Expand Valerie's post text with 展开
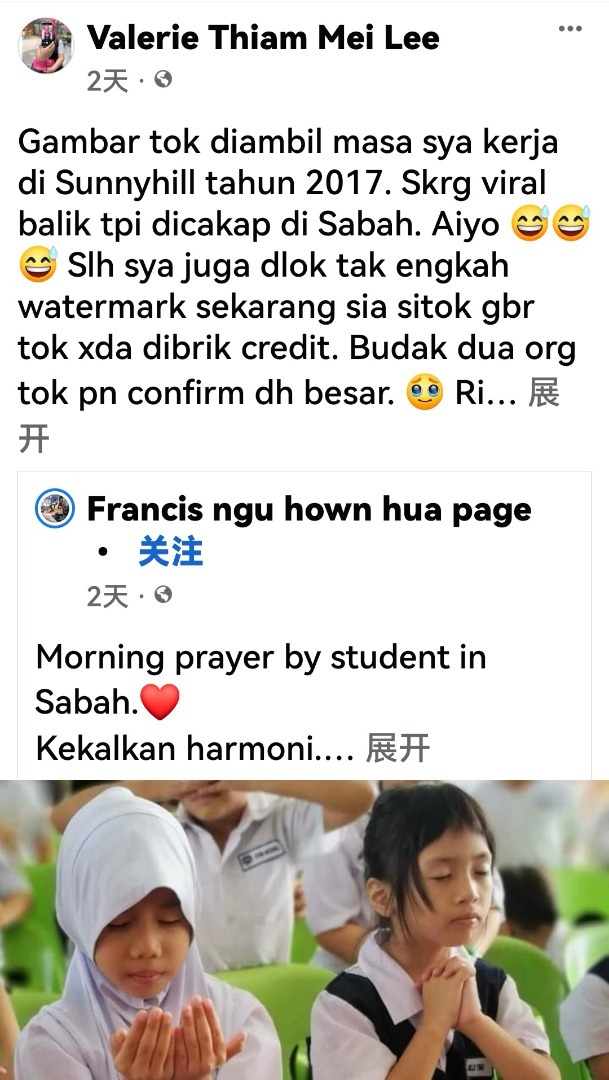Screen dimensions: 609x1080 pyautogui.click(x=543, y=394)
